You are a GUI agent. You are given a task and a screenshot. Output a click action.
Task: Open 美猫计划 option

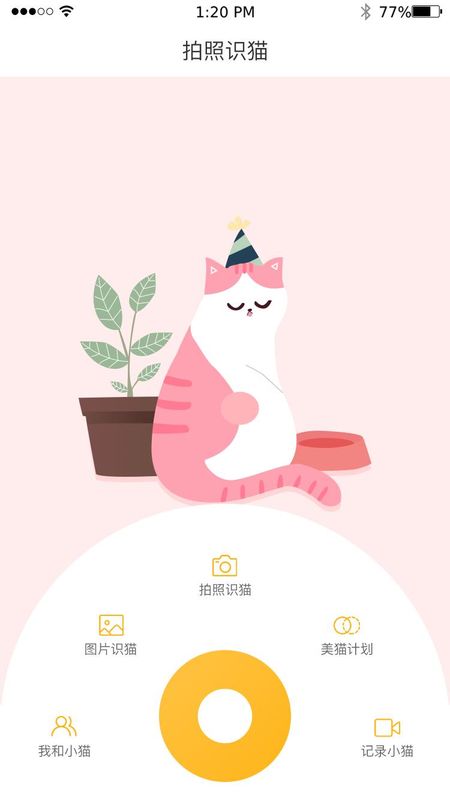click(346, 636)
